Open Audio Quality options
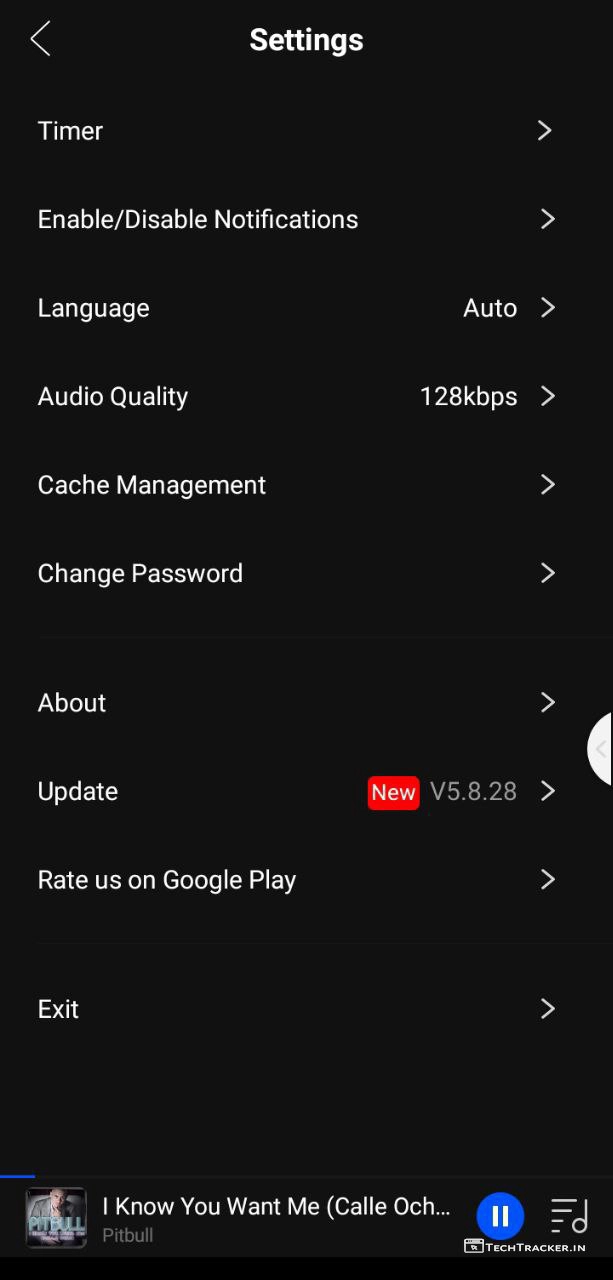Image resolution: width=613 pixels, height=1280 pixels. click(295, 397)
